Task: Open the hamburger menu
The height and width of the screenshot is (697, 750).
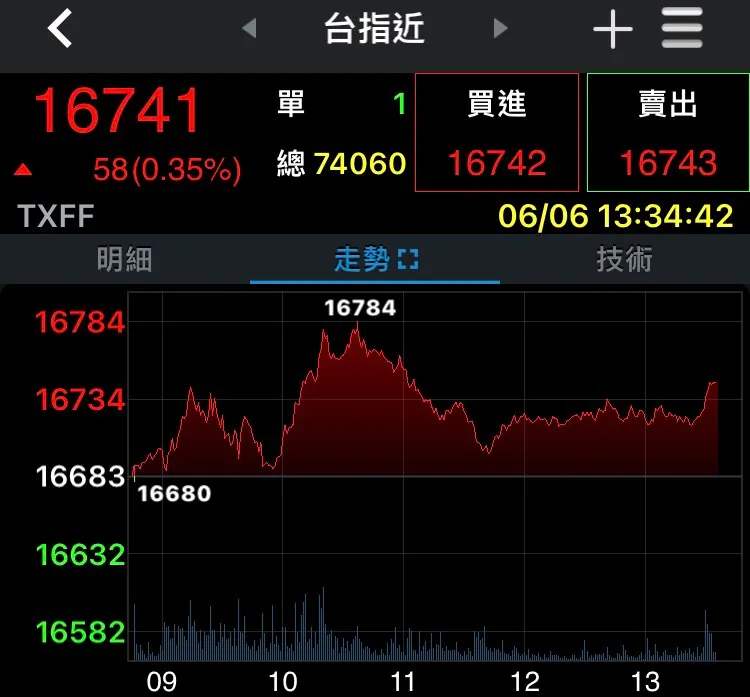Action: click(x=682, y=29)
